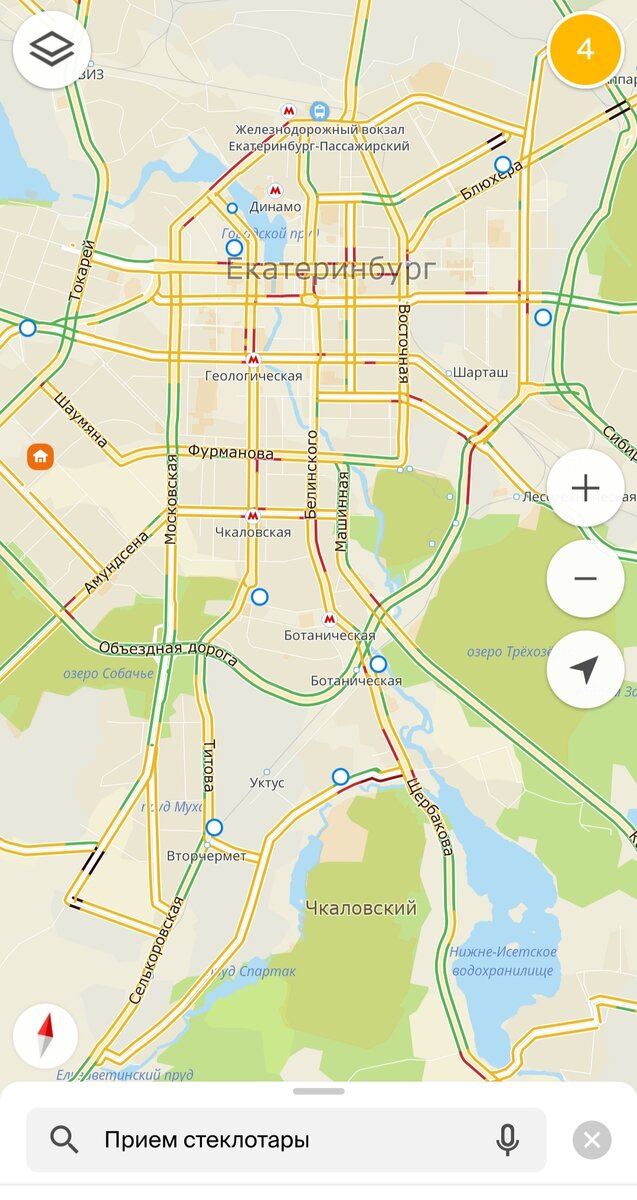637x1200 pixels.
Task: Tap the Геологическая metro station marker
Action: pos(253,359)
